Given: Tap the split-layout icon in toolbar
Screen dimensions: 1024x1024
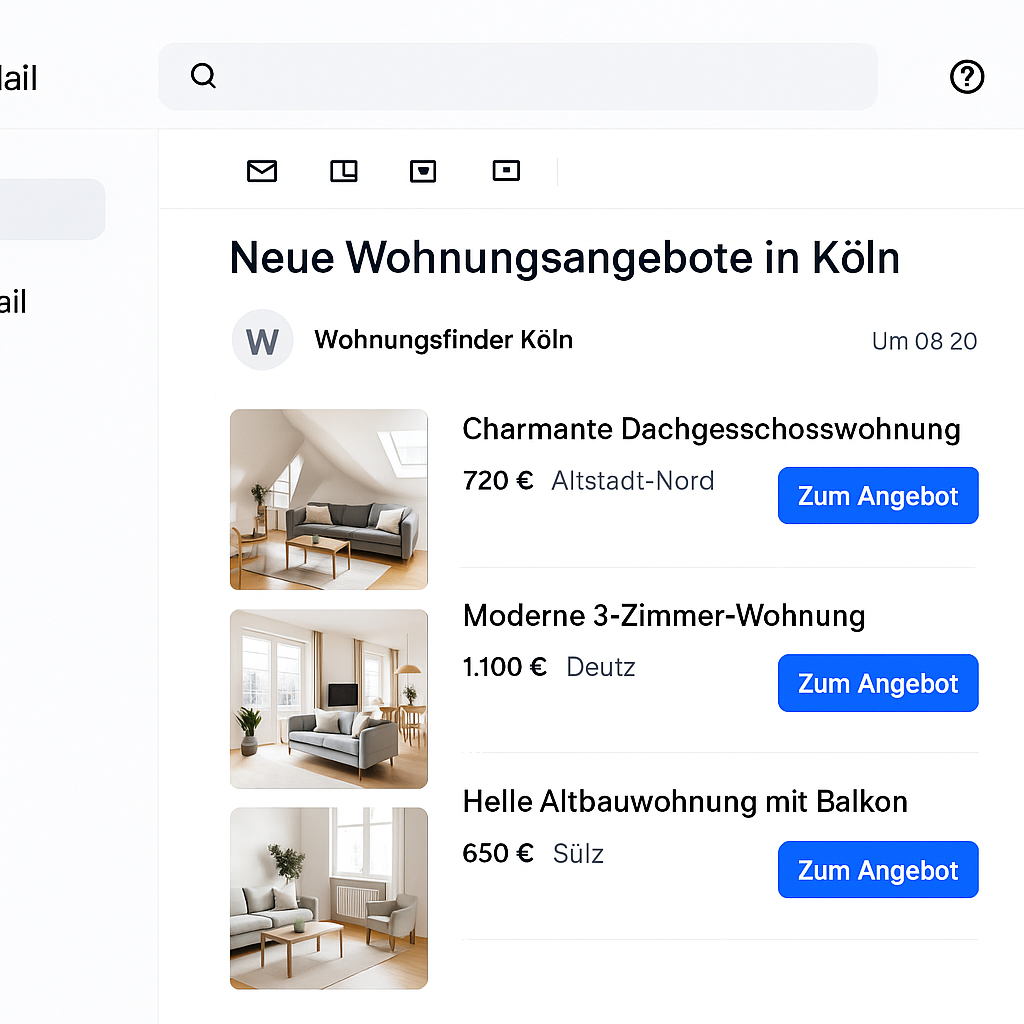Looking at the screenshot, I should pyautogui.click(x=344, y=171).
